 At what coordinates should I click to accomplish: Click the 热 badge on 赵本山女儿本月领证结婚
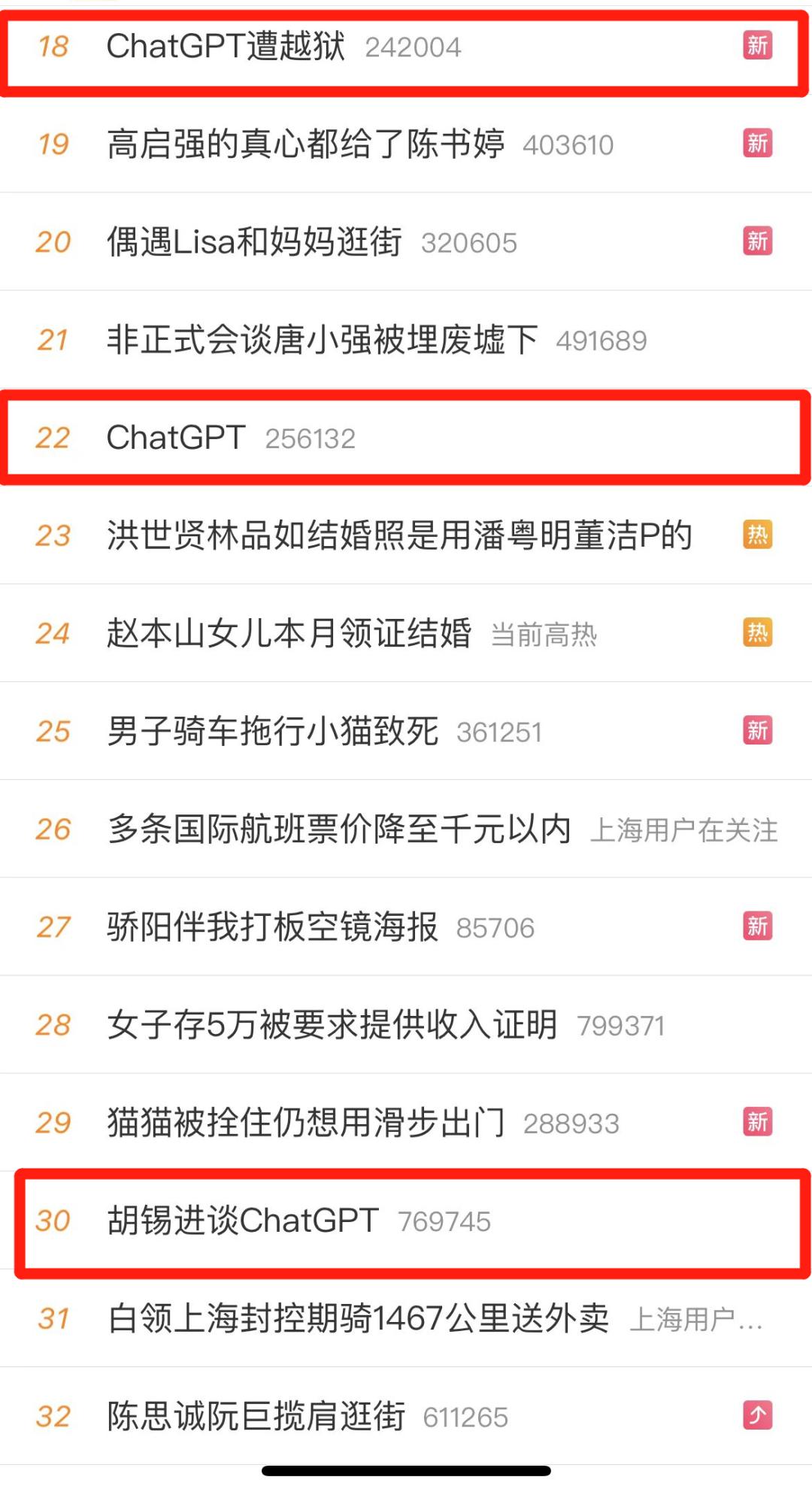758,633
